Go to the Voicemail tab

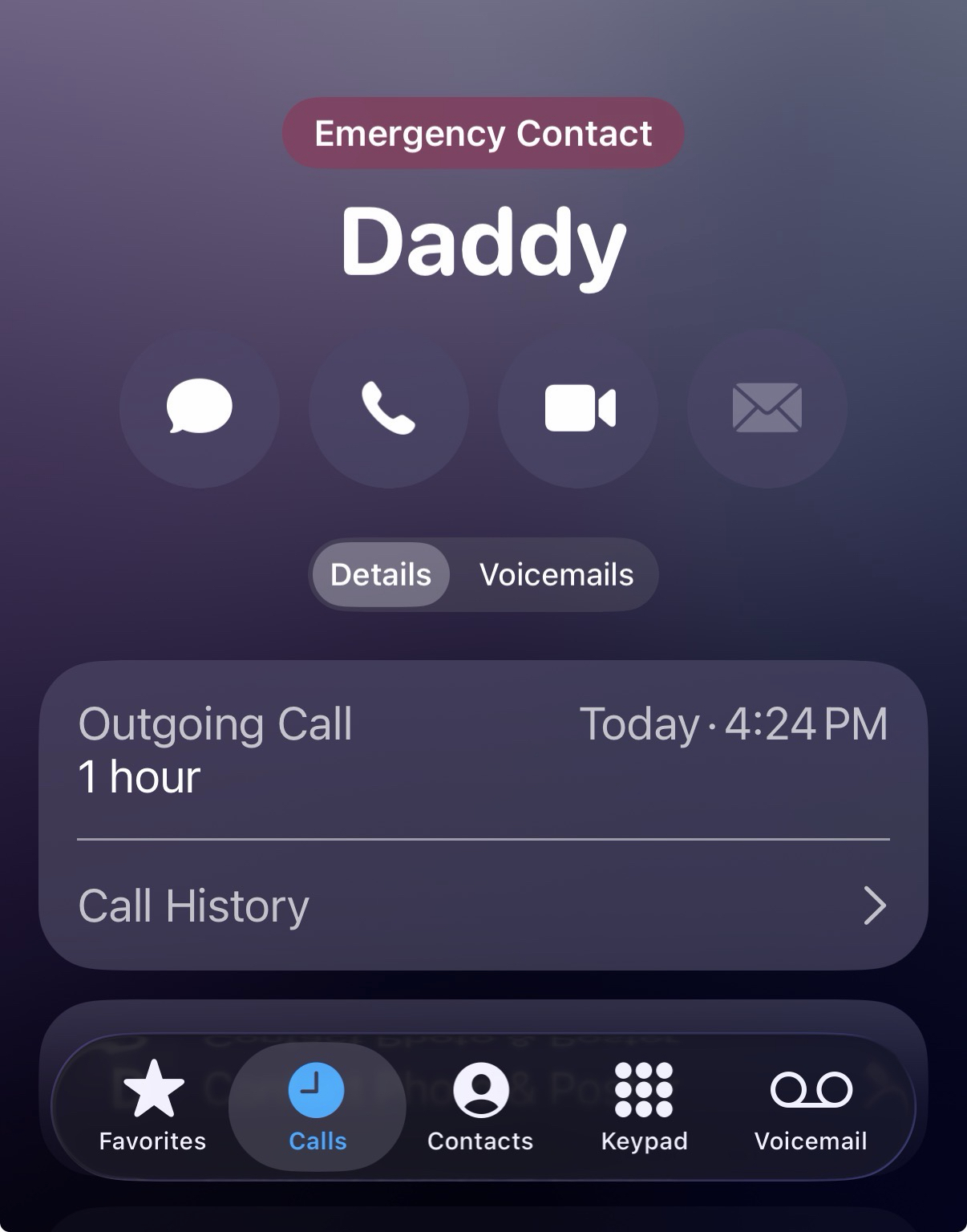811,1105
